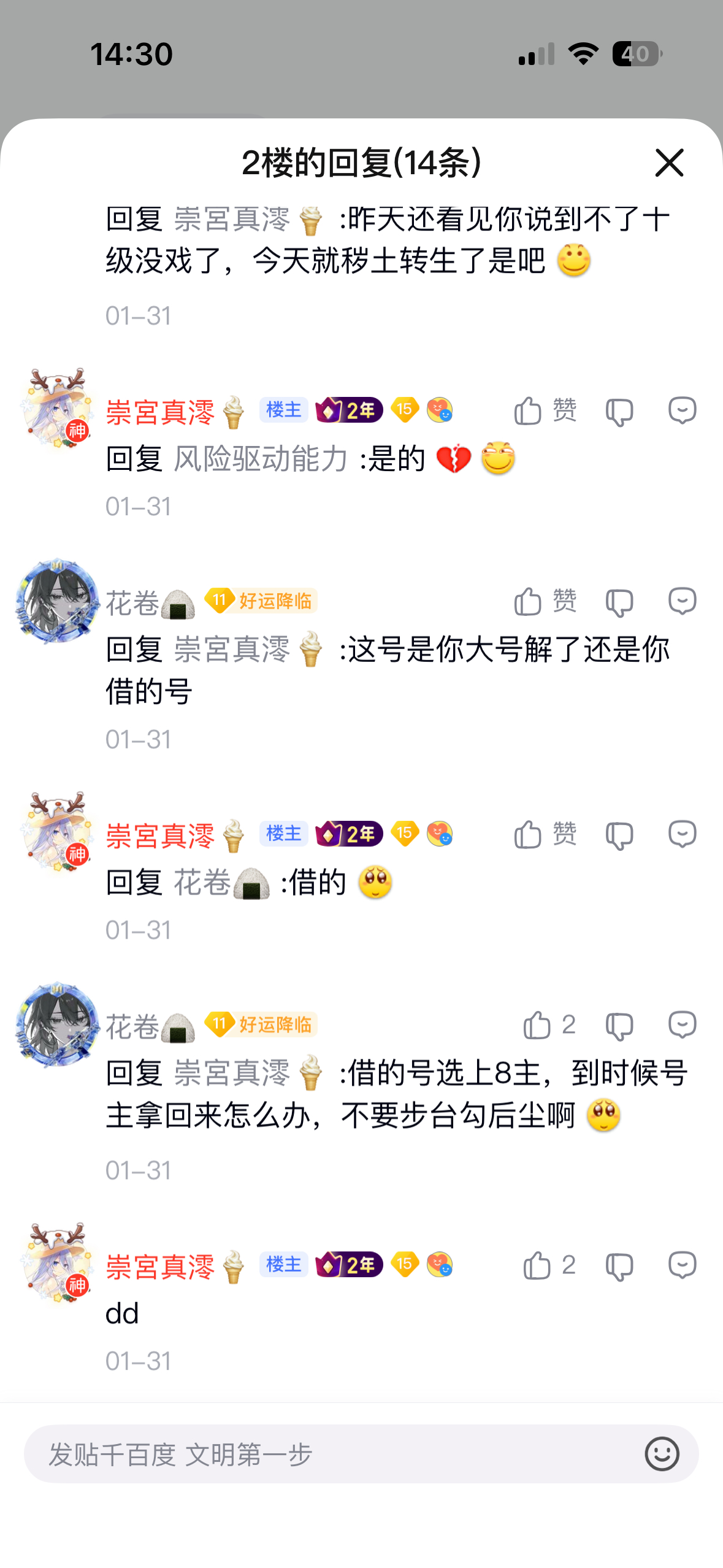Dislike 花卷's reply about 选上8主
This screenshot has height=1568, width=723.
click(x=619, y=1026)
